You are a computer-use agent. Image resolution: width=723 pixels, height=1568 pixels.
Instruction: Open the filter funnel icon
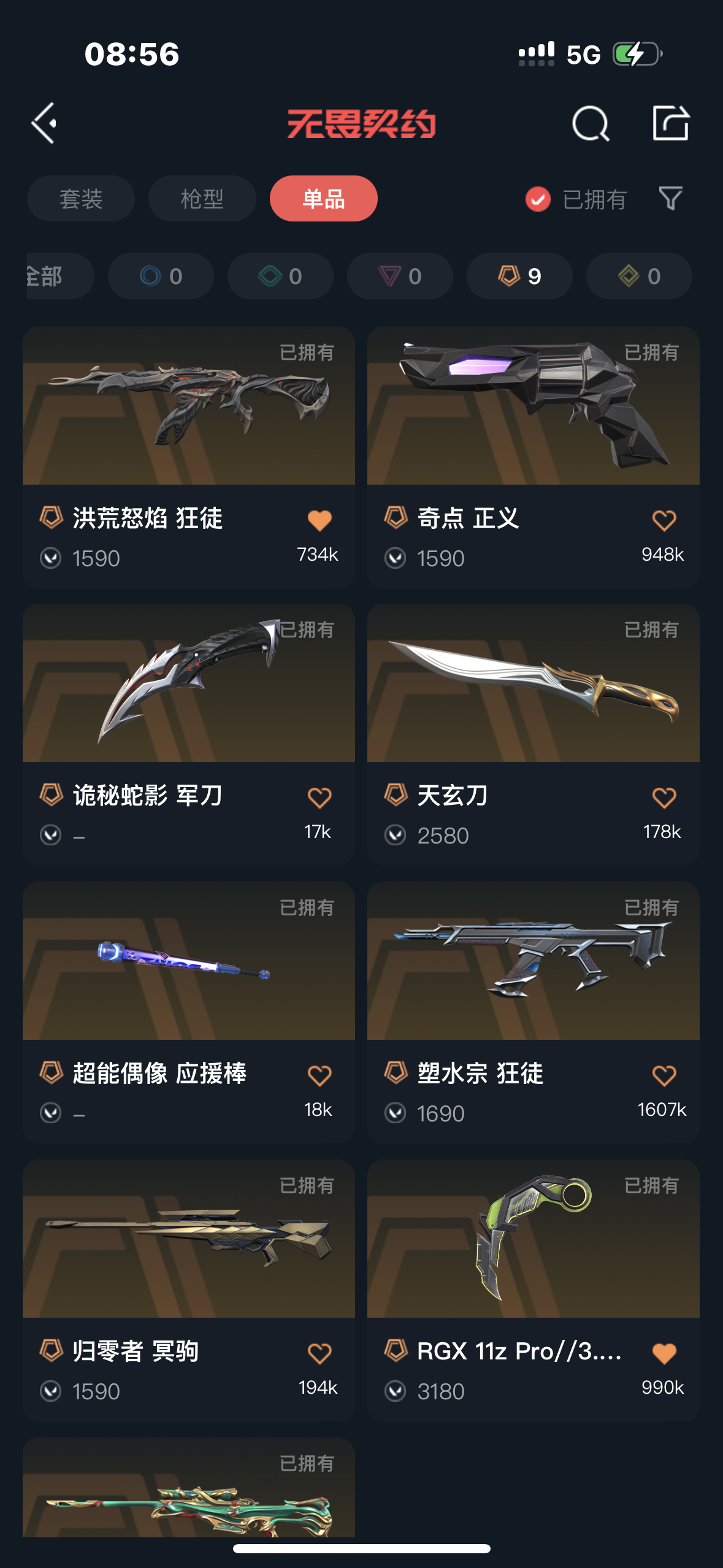(670, 199)
